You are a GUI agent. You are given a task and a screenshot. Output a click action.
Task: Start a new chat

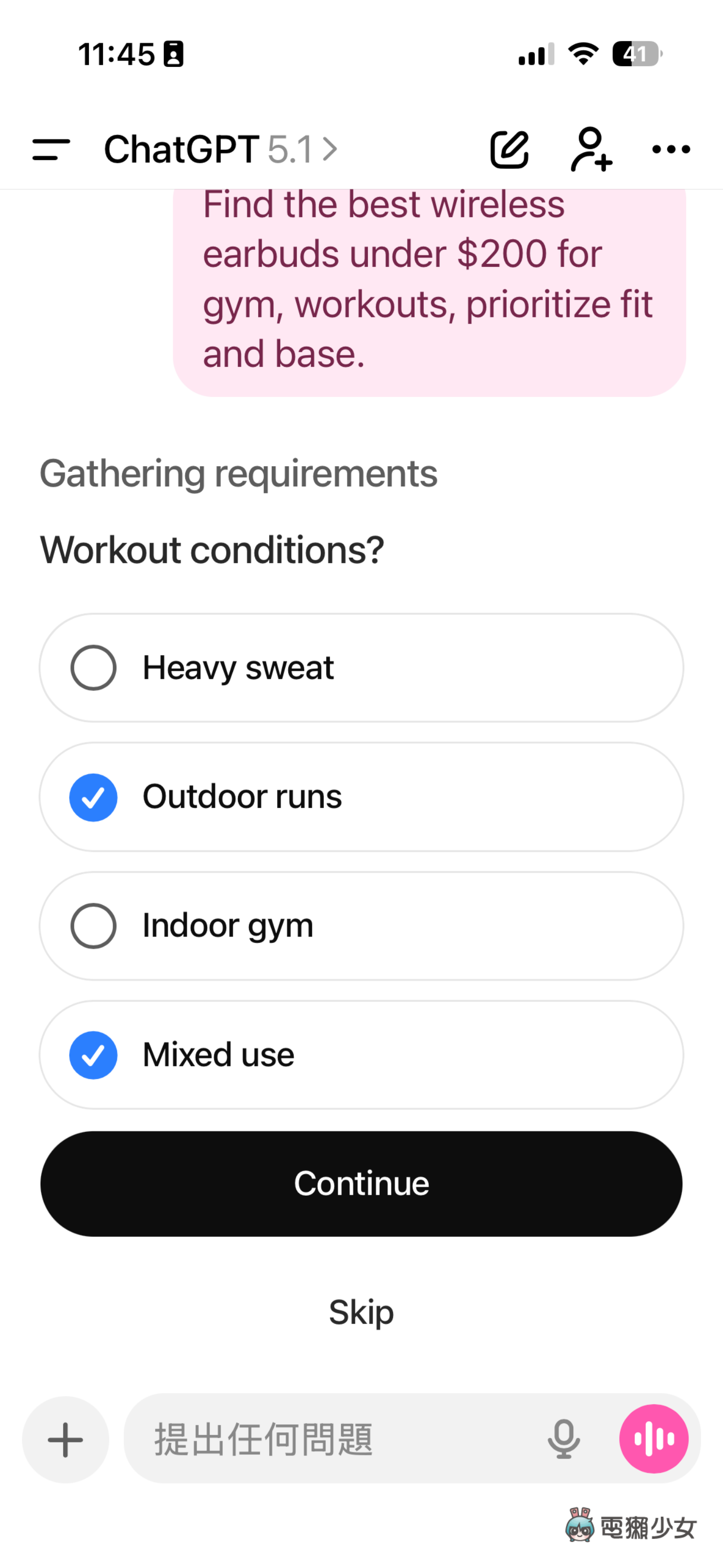pos(510,149)
